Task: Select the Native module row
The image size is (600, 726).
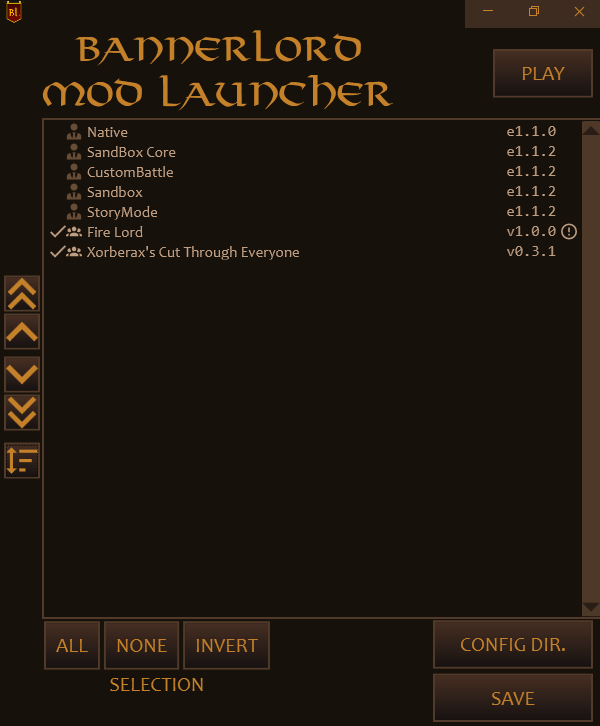Action: point(107,132)
